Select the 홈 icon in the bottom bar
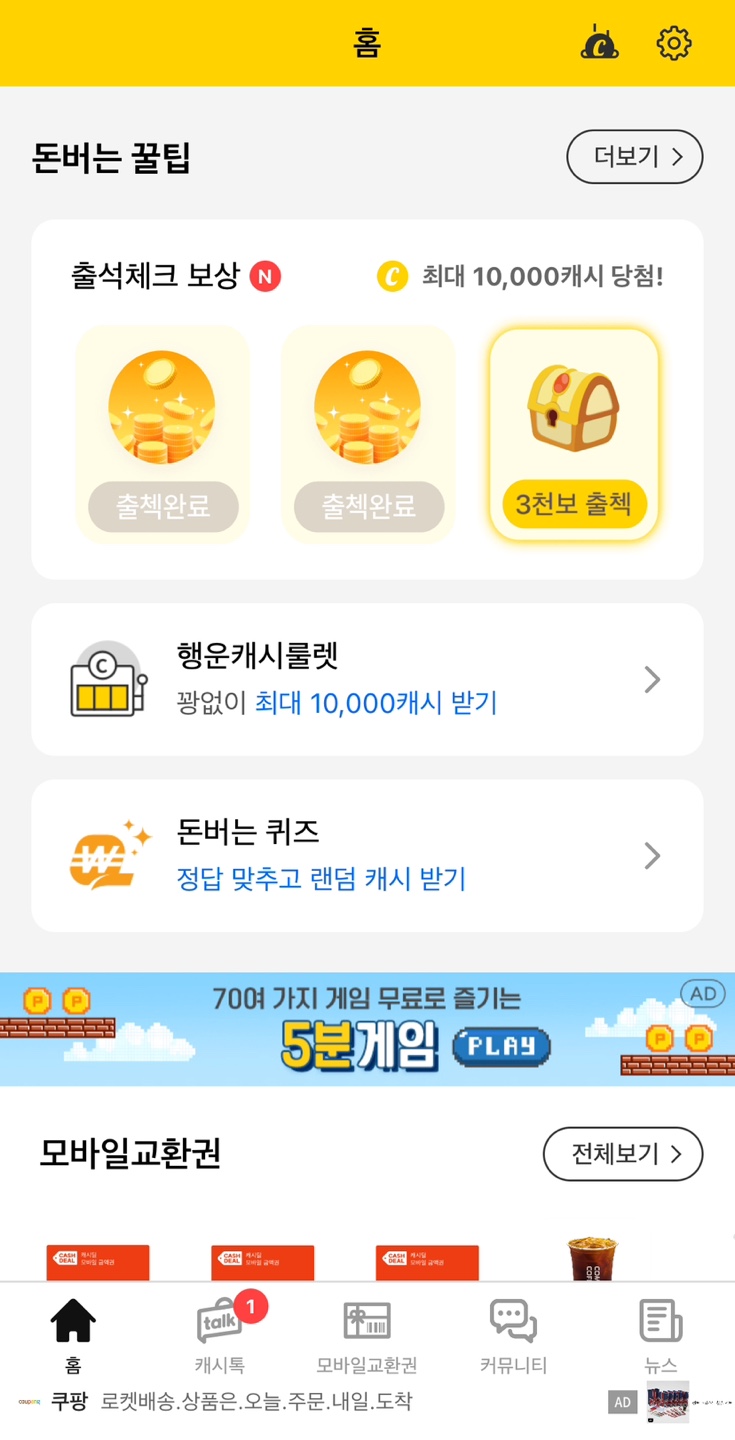 pyautogui.click(x=73, y=1320)
